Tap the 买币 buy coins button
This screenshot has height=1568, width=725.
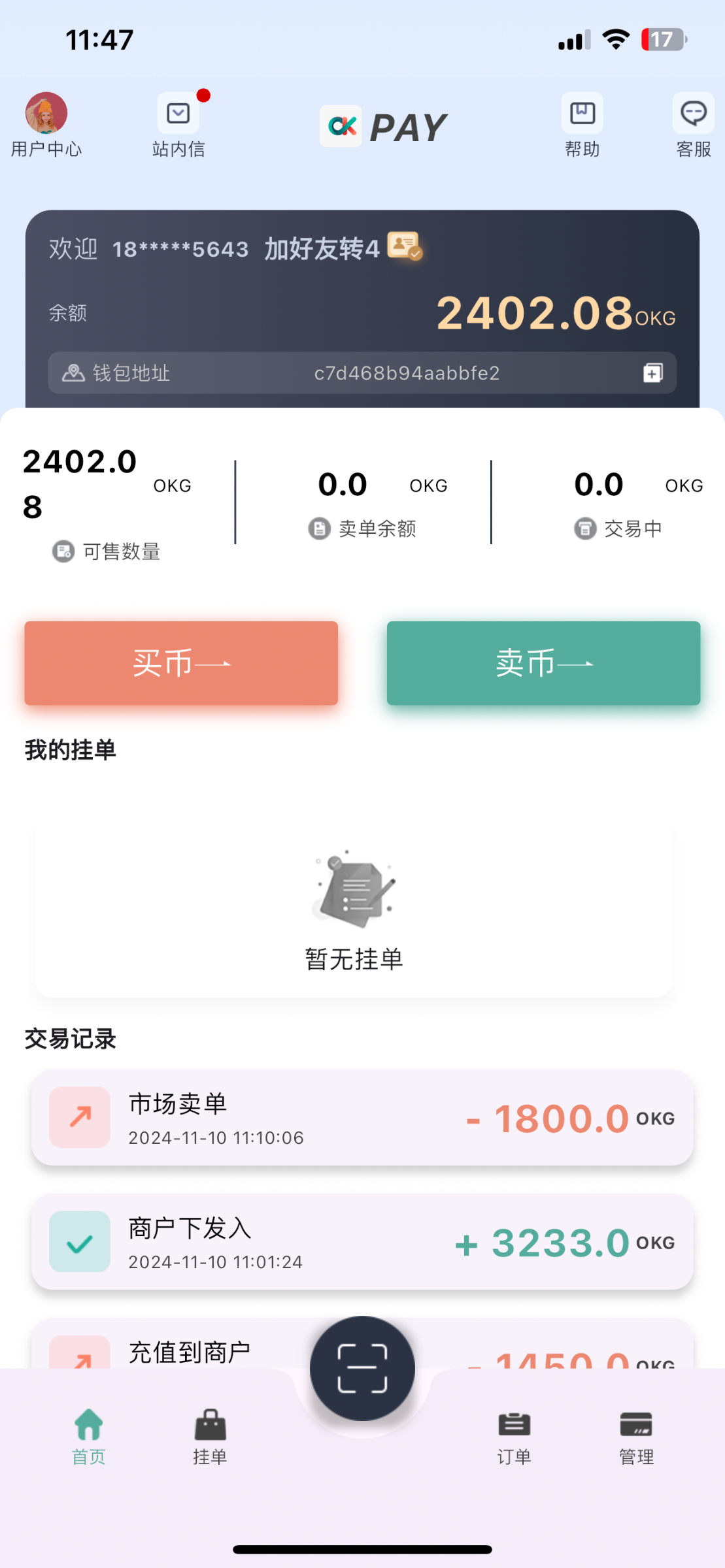(181, 663)
